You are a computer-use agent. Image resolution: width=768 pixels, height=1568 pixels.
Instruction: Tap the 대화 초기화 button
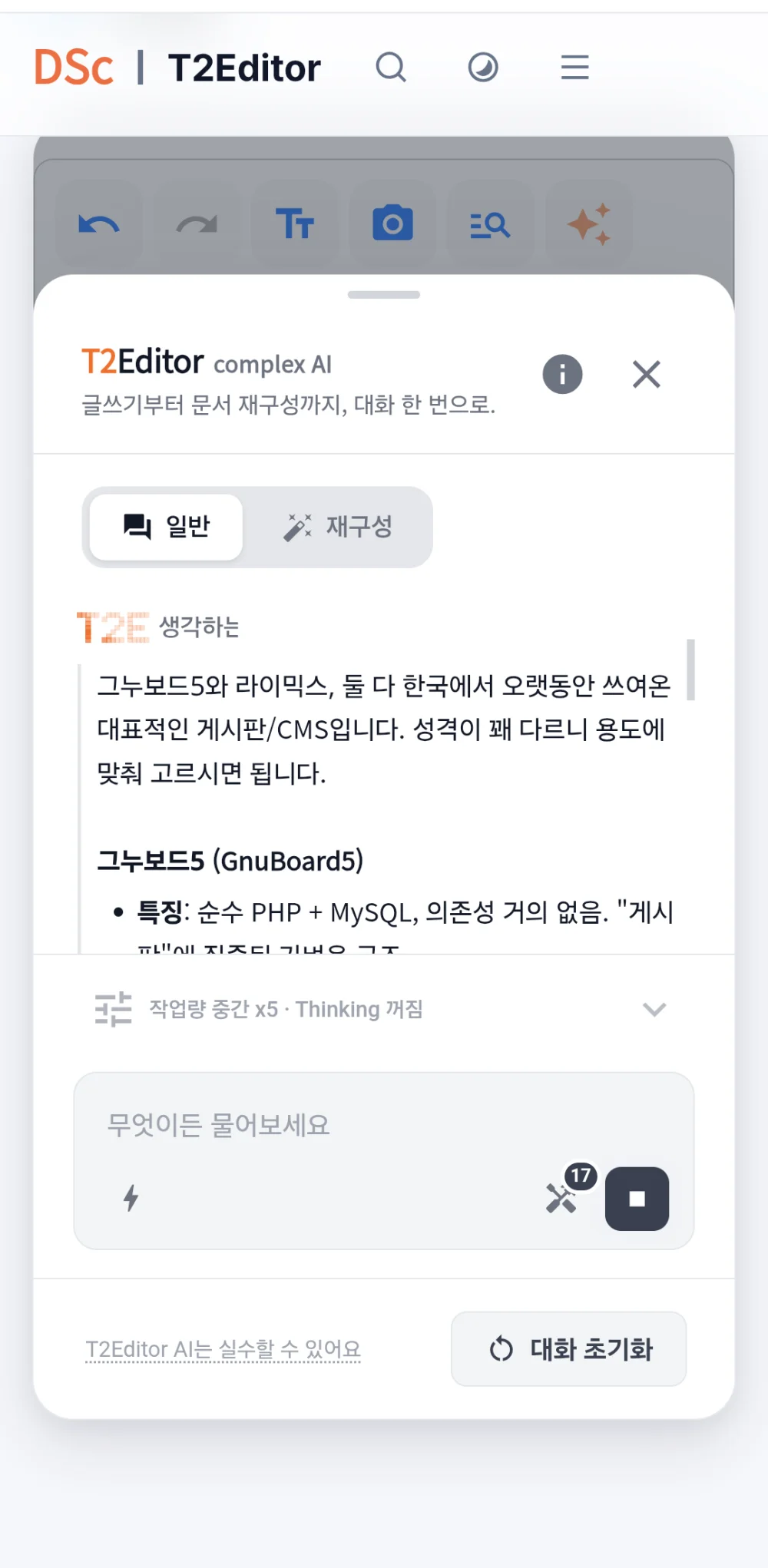click(x=569, y=1349)
